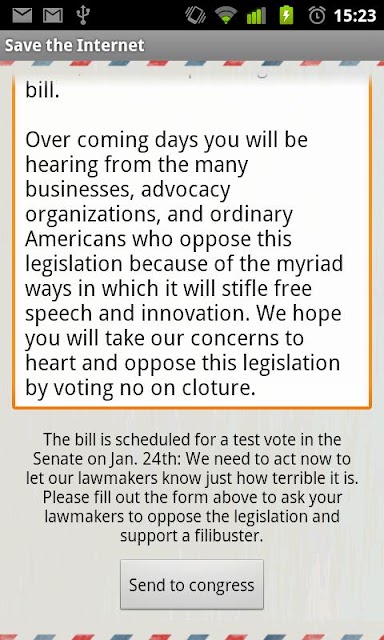Tap the Send to congress button
Viewport: 384px width, 640px height.
(x=192, y=584)
